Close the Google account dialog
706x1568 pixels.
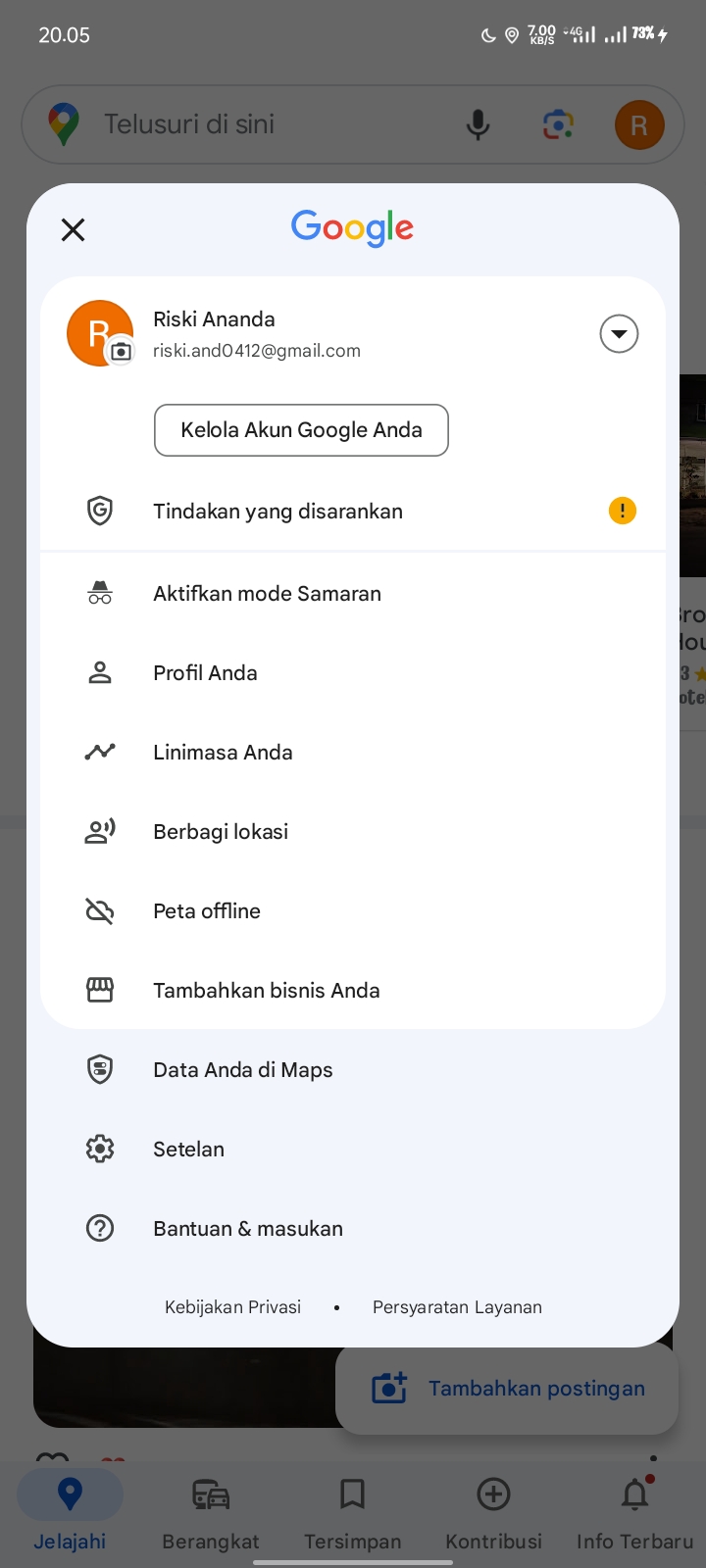(x=73, y=229)
